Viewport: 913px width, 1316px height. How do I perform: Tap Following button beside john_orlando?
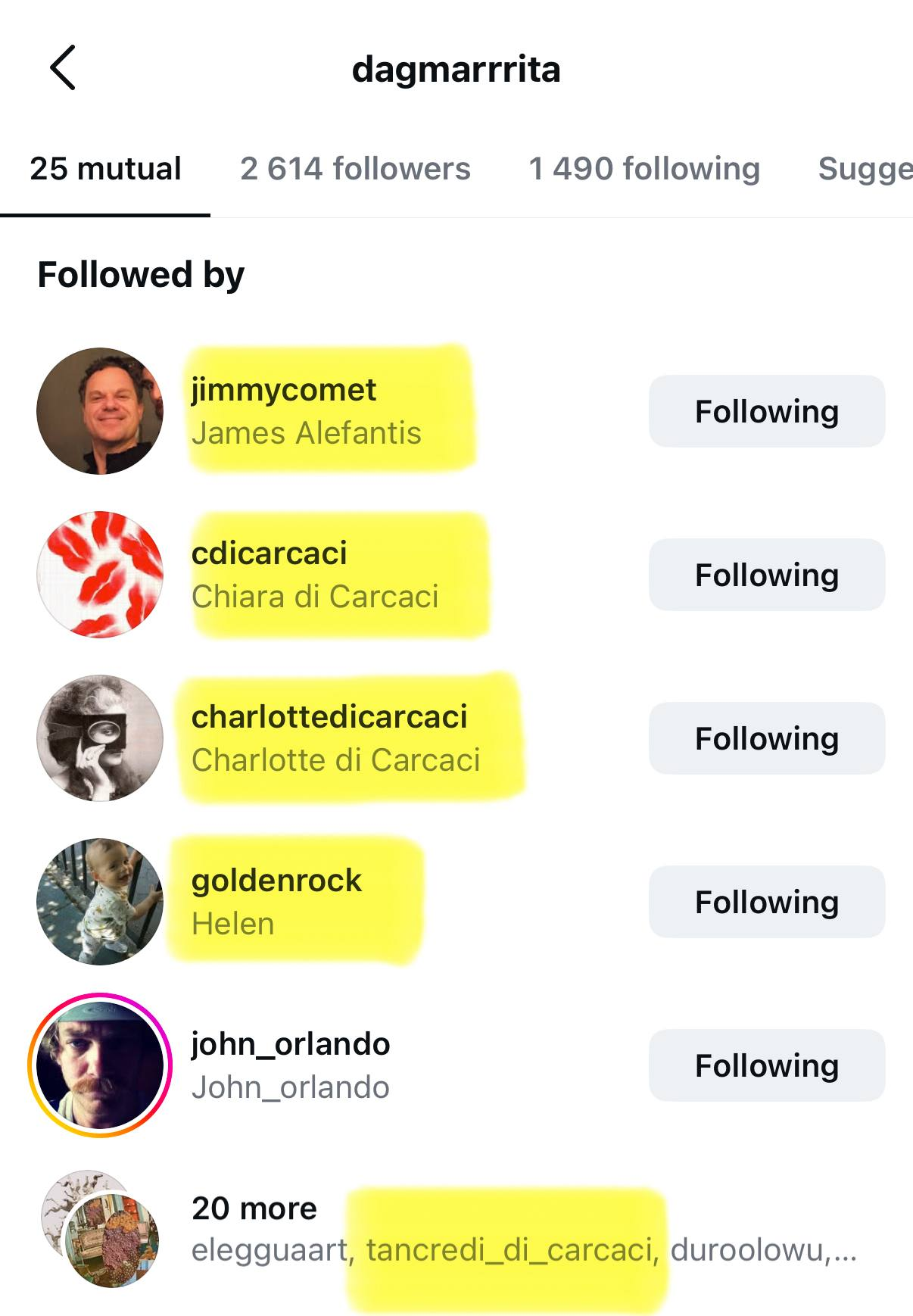coord(766,1065)
